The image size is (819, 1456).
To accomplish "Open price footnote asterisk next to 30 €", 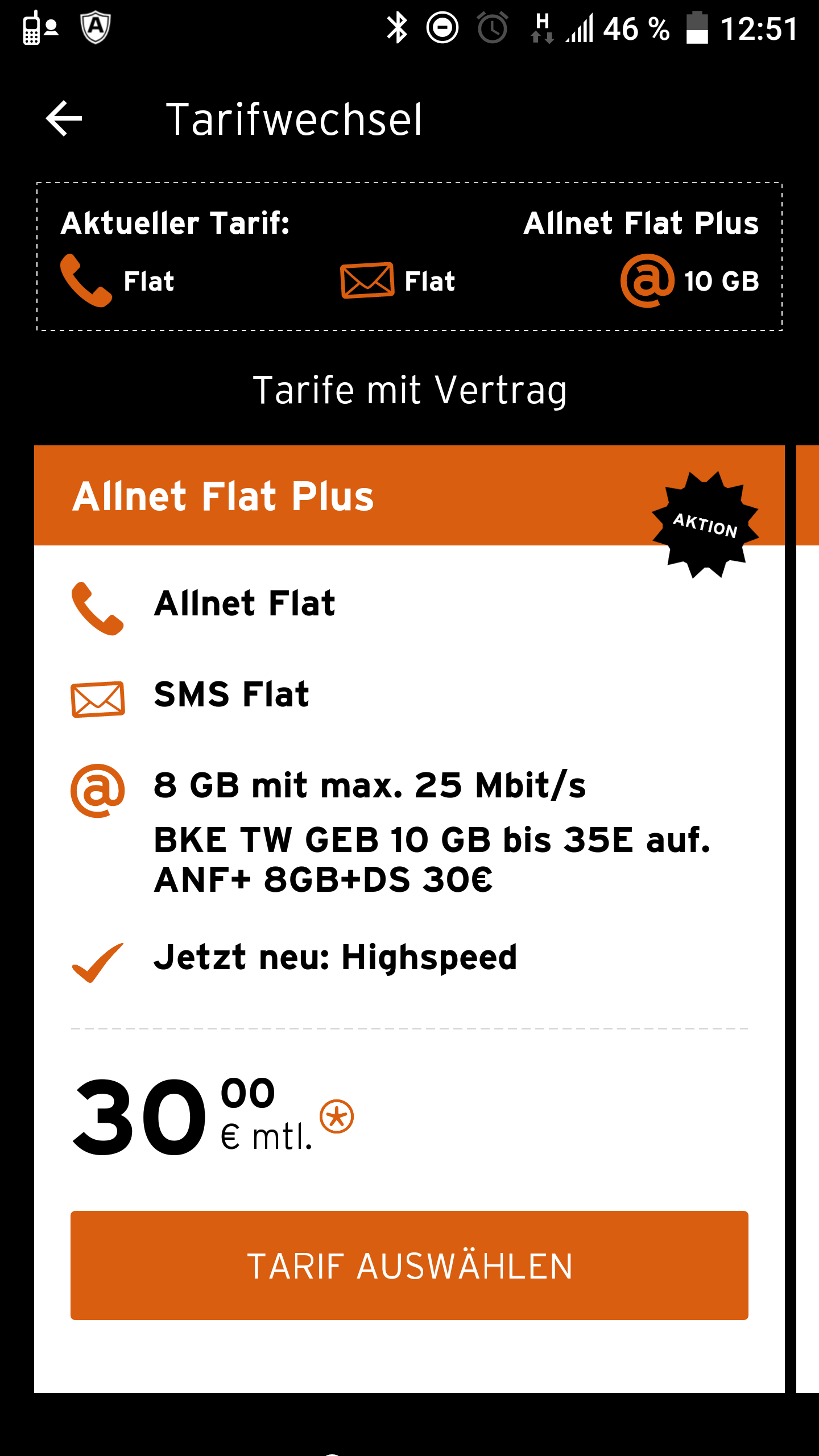I will 337,1116.
